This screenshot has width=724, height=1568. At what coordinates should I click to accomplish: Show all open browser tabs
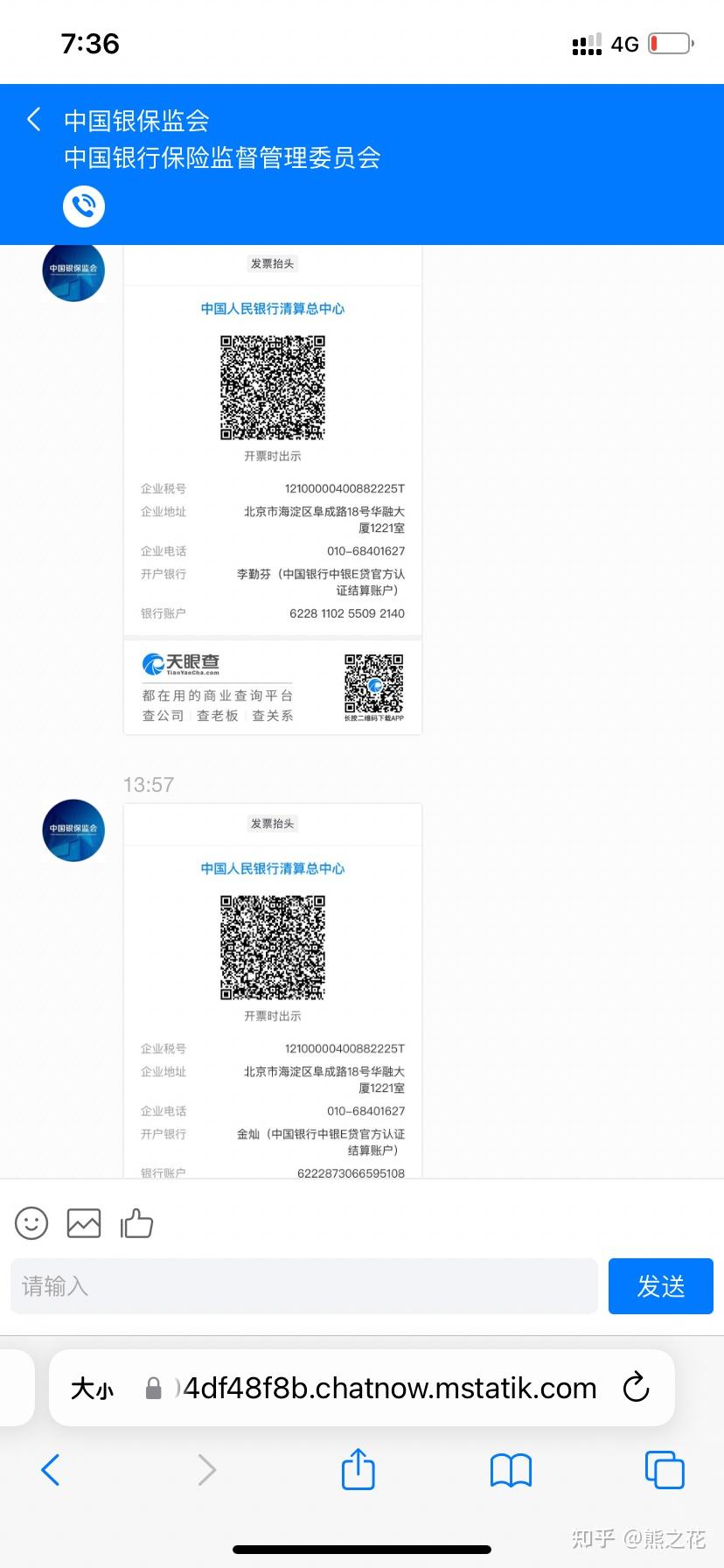(x=664, y=1469)
